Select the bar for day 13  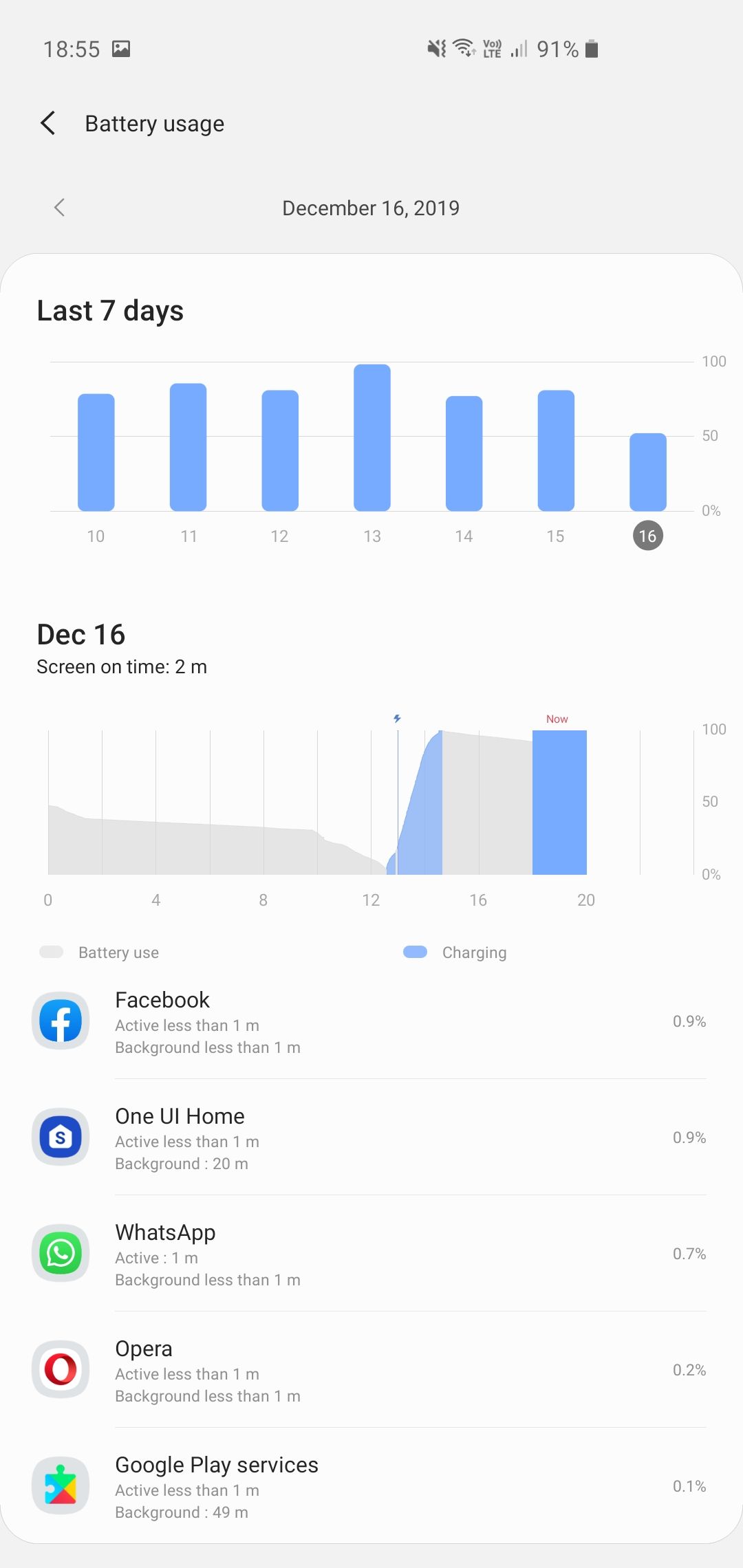pos(372,437)
